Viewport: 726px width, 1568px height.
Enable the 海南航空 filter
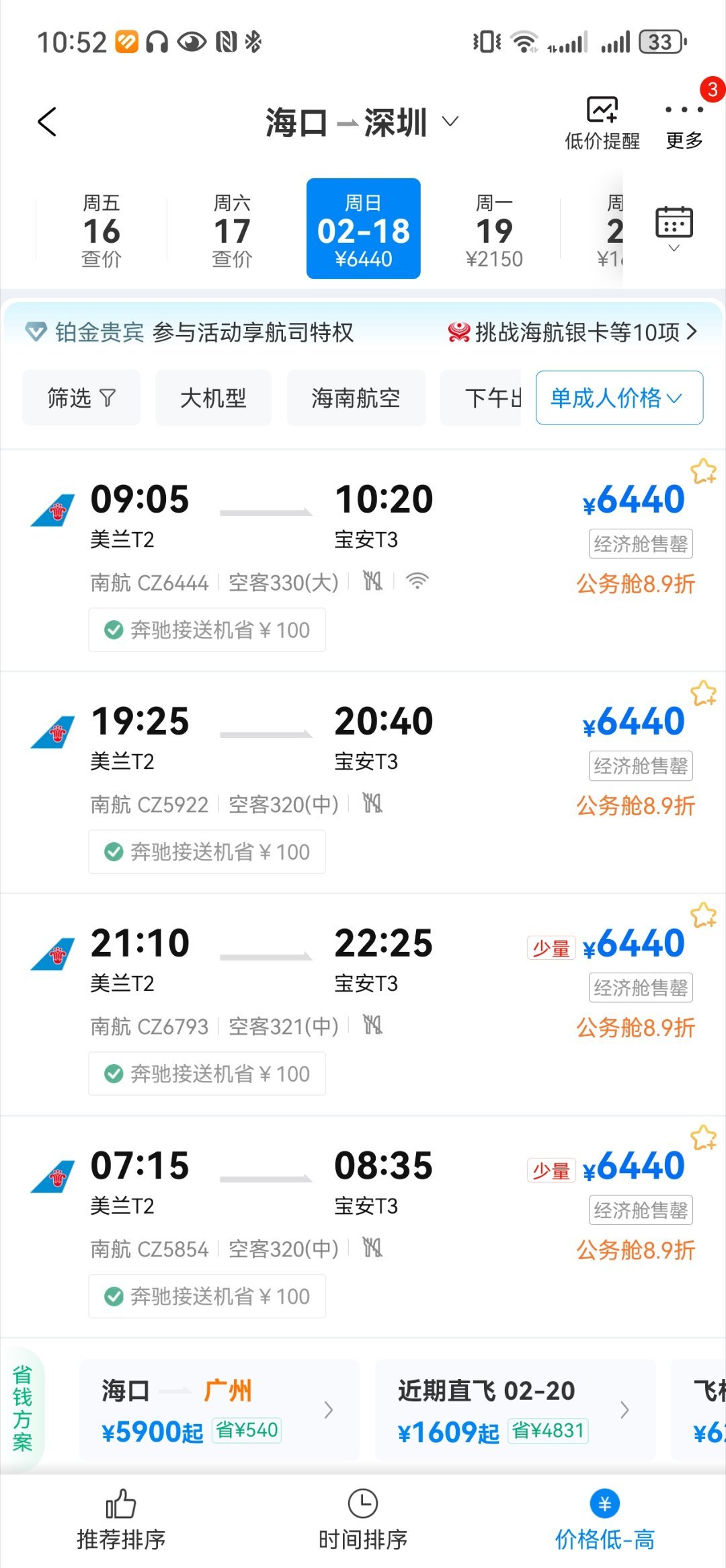point(356,398)
